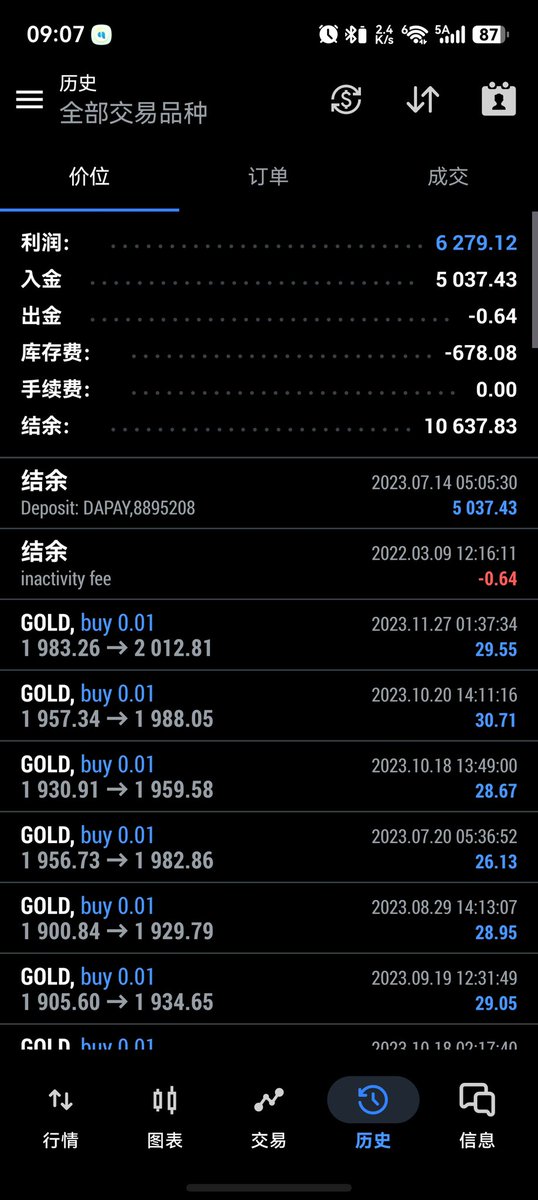Open GOLD trade with profit 29.55
The height and width of the screenshot is (1200, 538).
269,636
